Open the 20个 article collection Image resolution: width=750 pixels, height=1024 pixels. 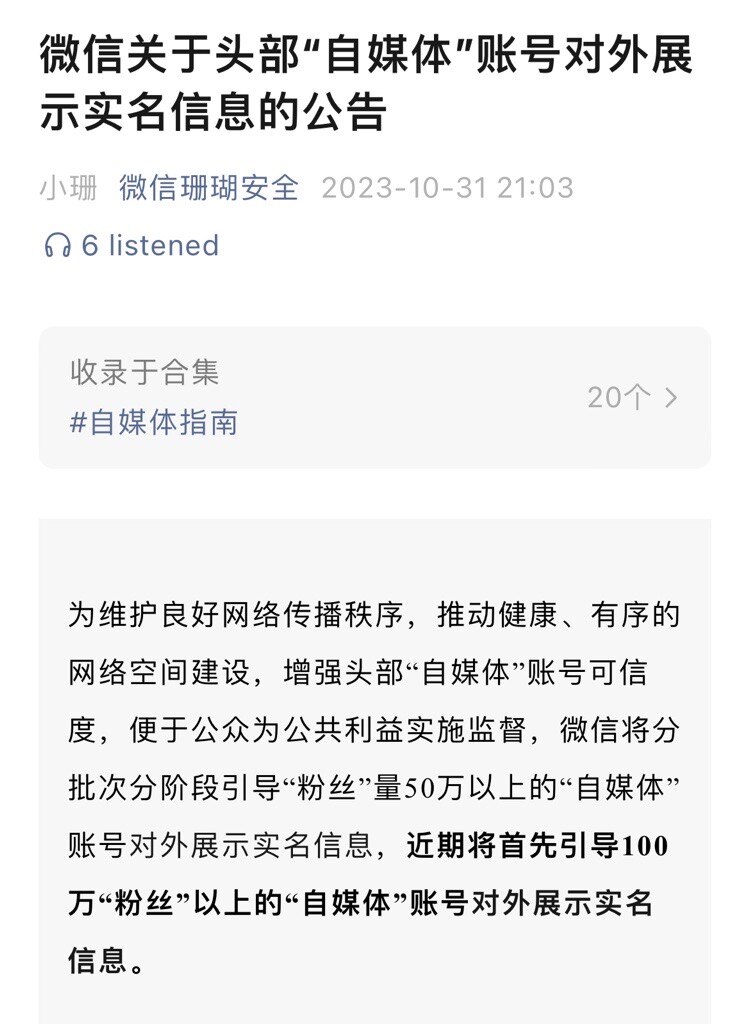tap(625, 397)
